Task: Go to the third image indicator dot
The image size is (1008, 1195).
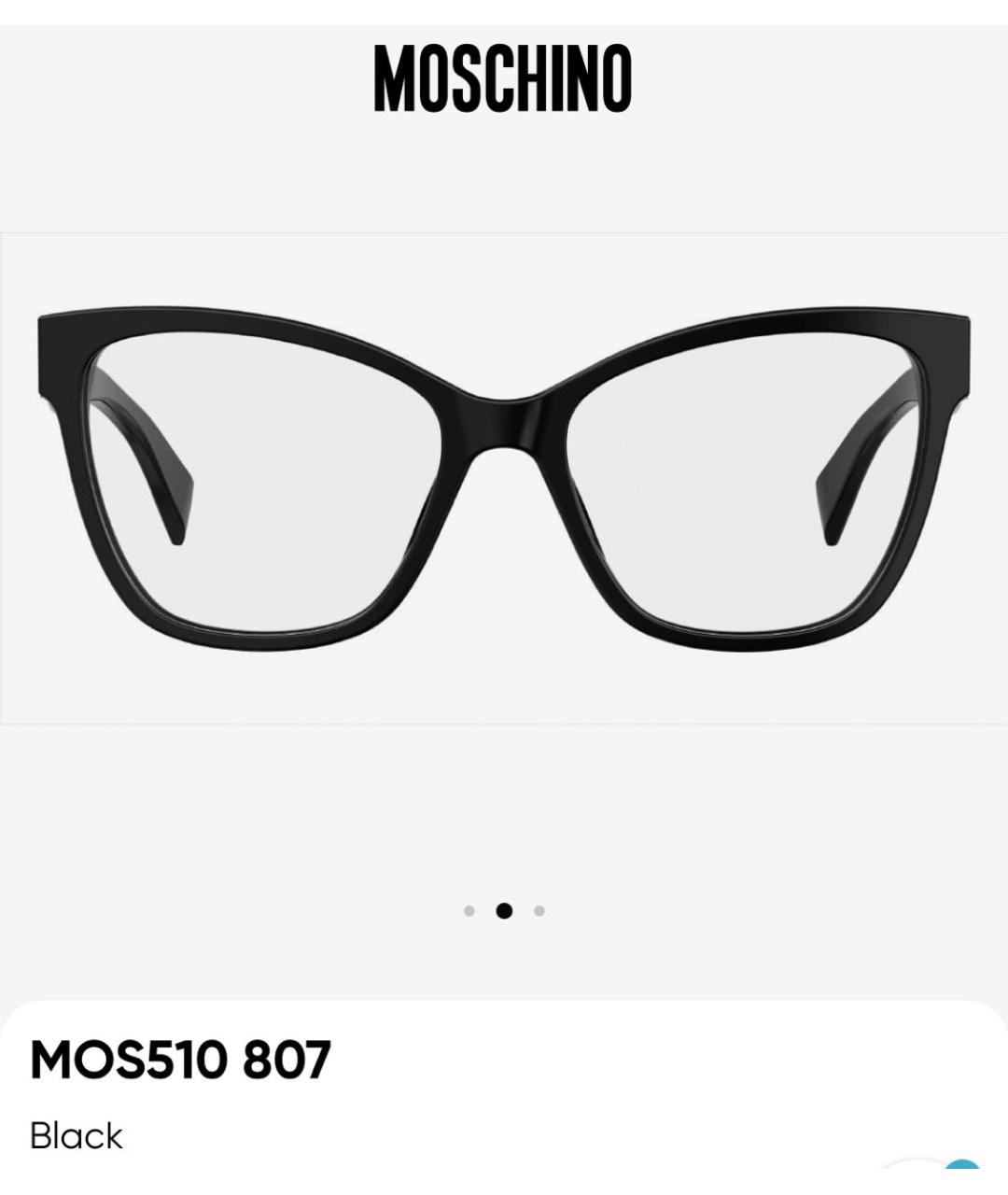Action: click(x=539, y=911)
